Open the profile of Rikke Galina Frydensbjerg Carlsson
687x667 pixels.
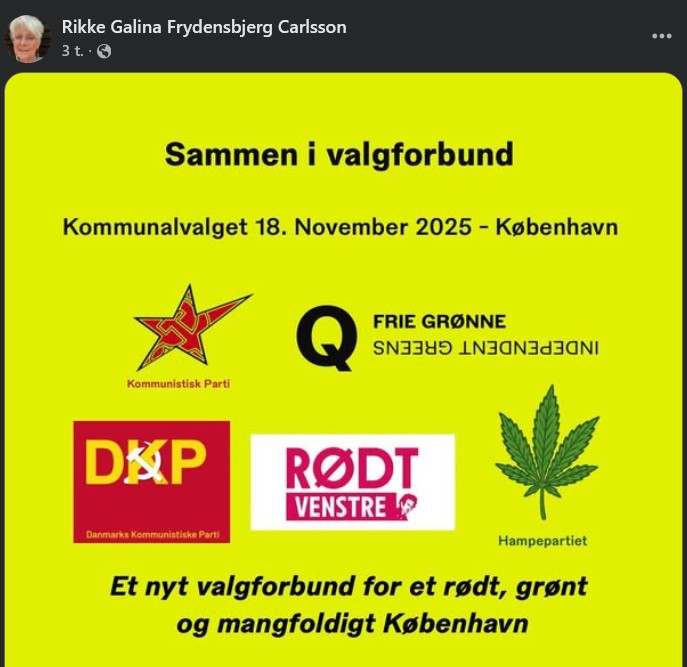click(x=204, y=27)
